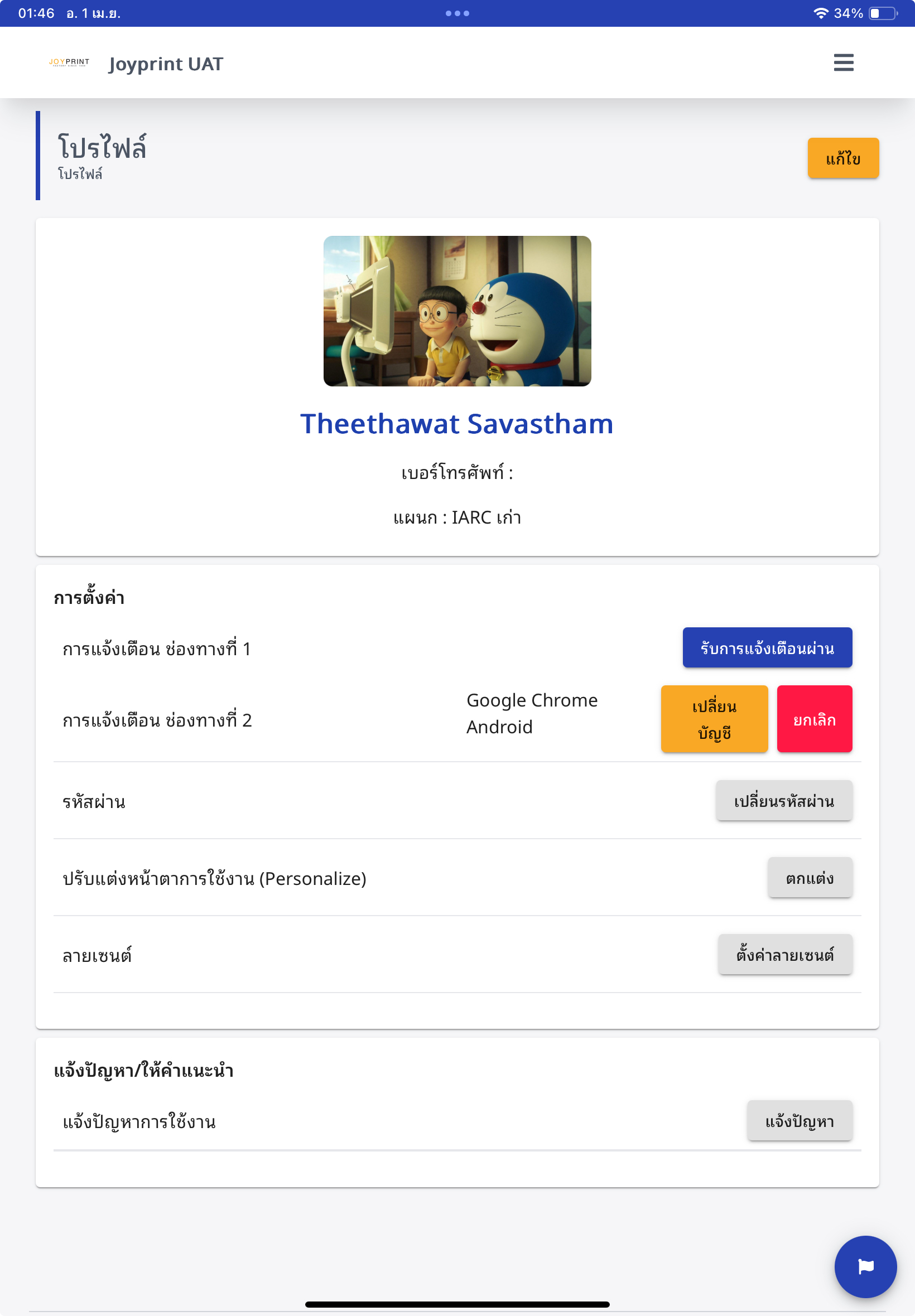
Task: Open ตกแต่ง personalize settings
Action: coord(810,877)
